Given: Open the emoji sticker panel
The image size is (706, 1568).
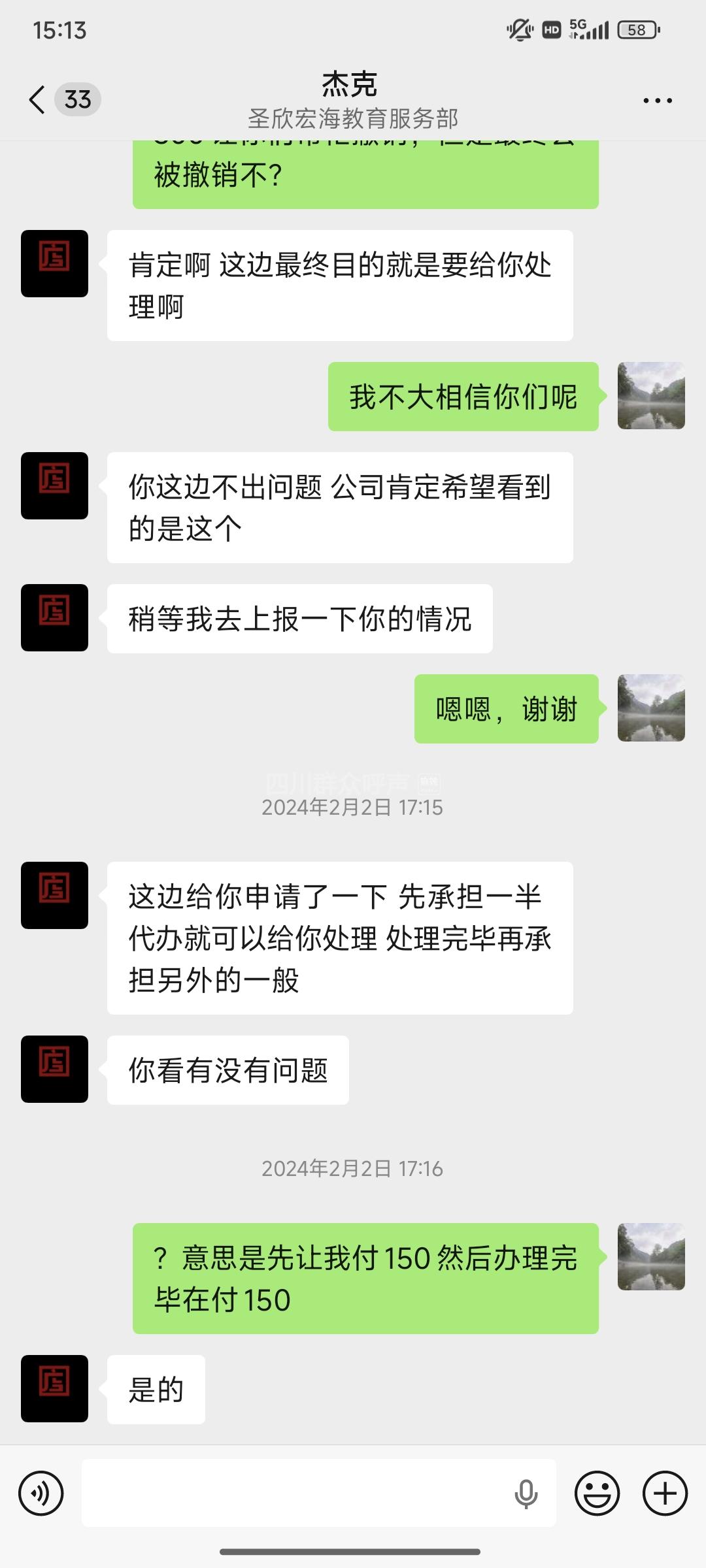Looking at the screenshot, I should [597, 1493].
